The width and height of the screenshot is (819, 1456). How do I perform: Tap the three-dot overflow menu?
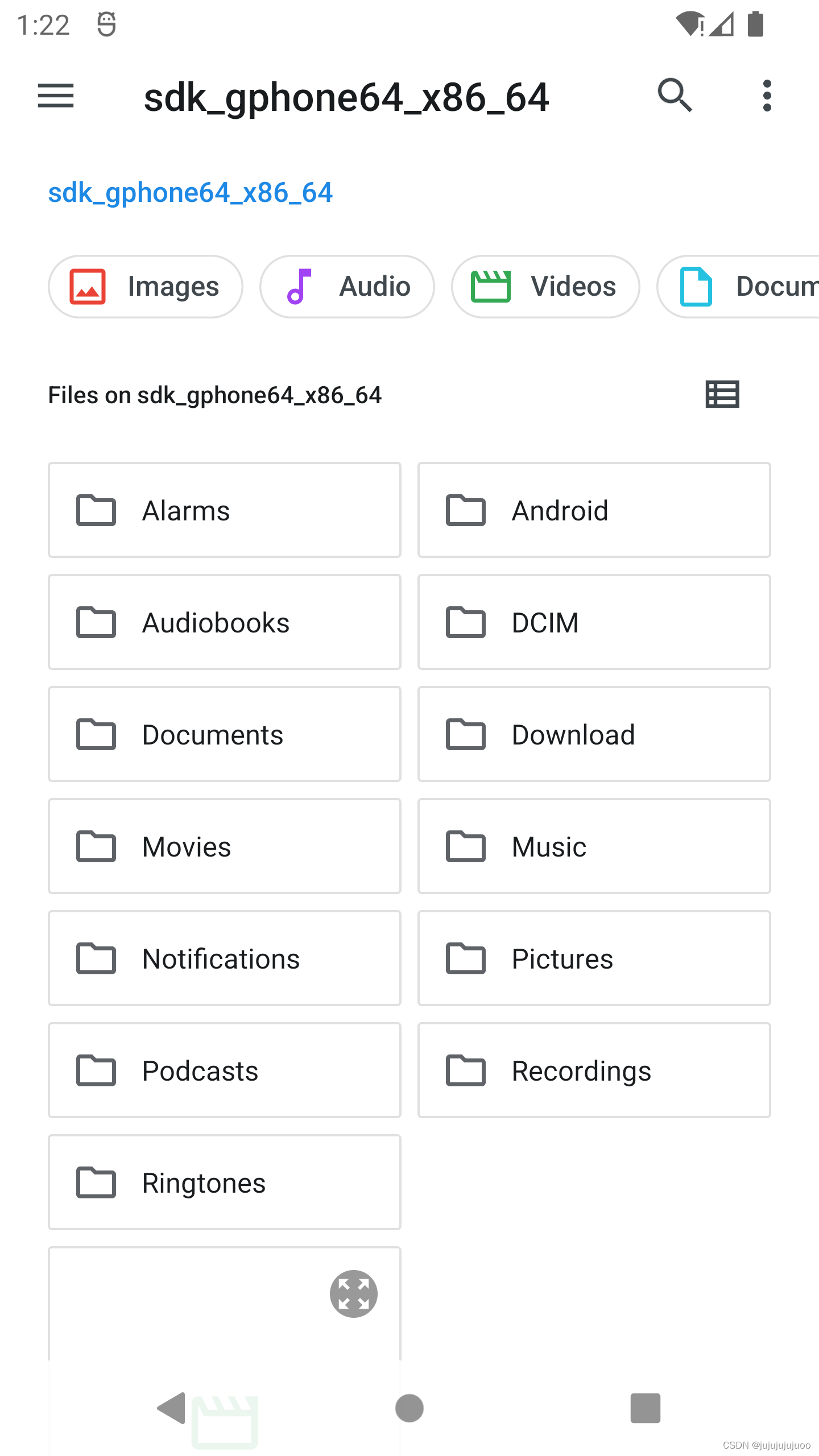766,96
